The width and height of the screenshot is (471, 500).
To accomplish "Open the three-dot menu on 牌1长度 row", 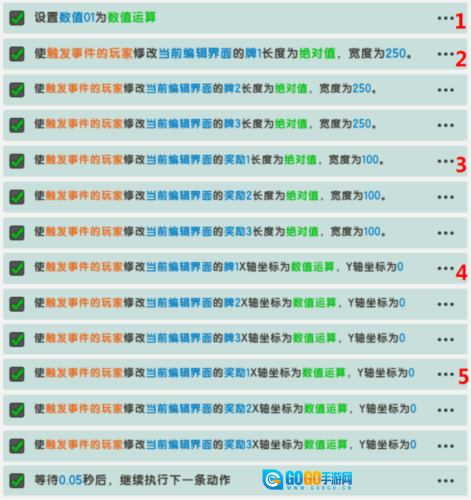I will pyautogui.click(x=446, y=54).
